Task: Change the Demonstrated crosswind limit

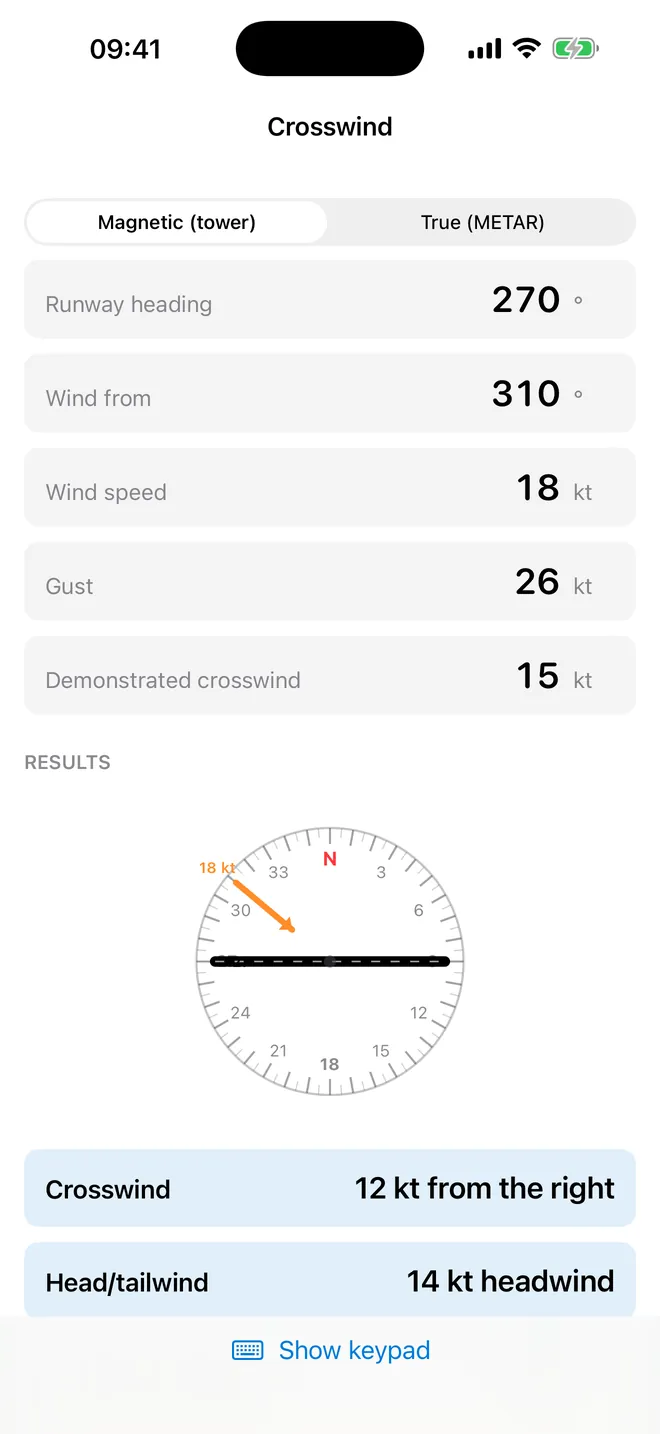Action: point(330,676)
